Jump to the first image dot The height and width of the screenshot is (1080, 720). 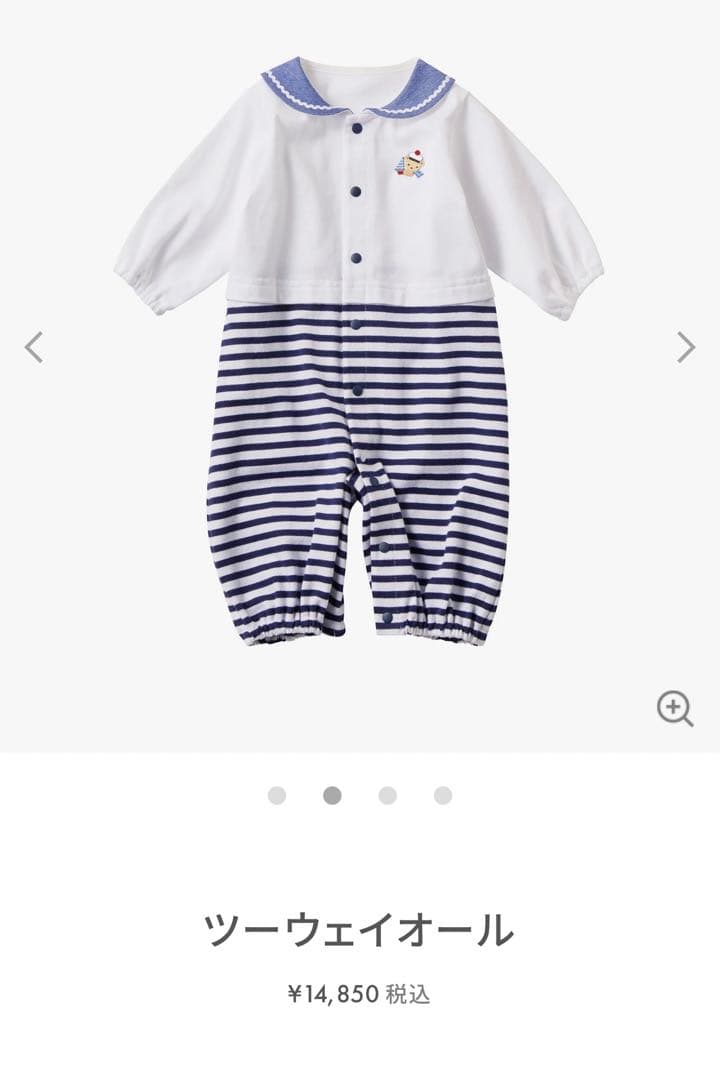(277, 795)
